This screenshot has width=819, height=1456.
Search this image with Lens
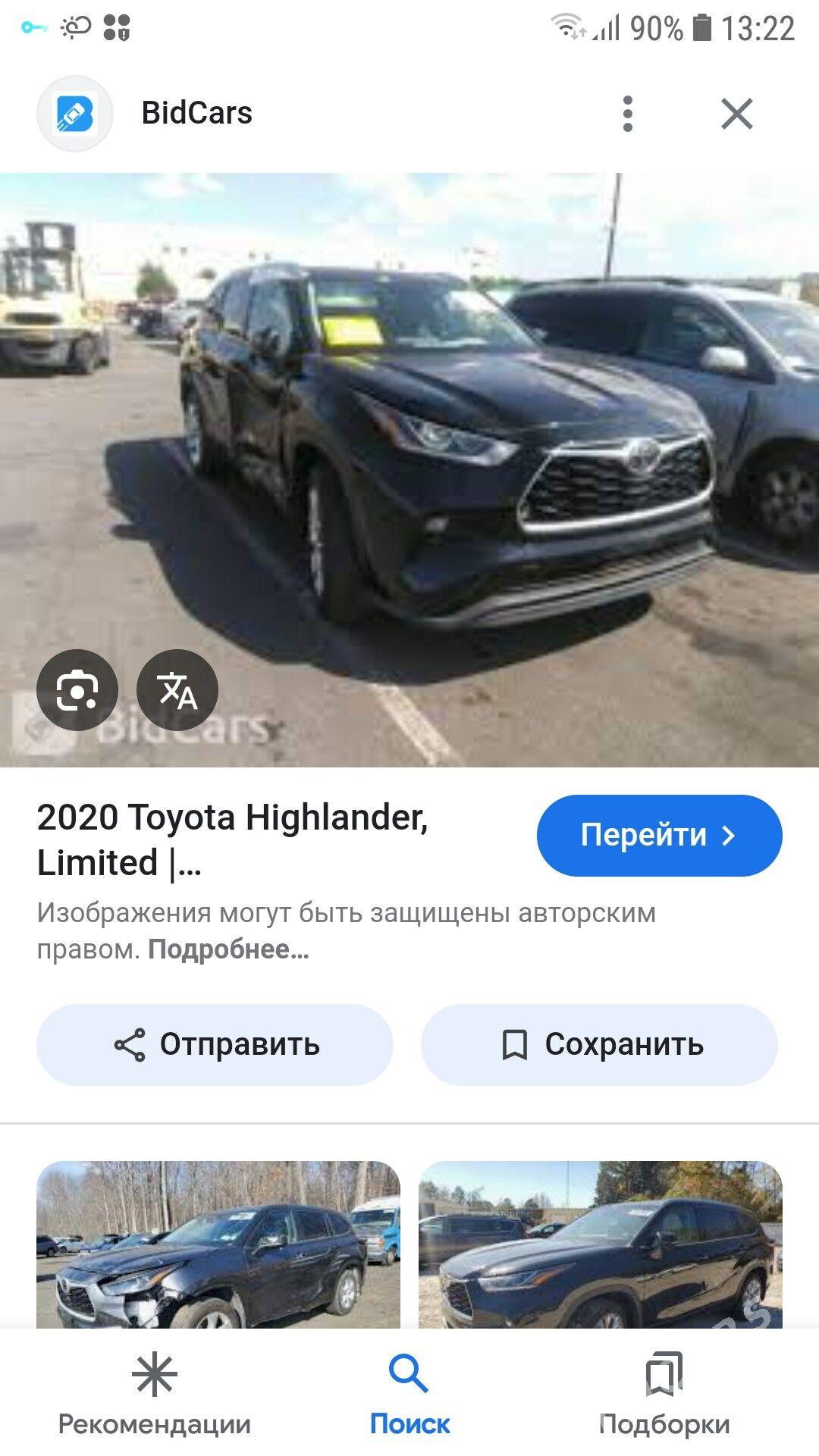77,690
